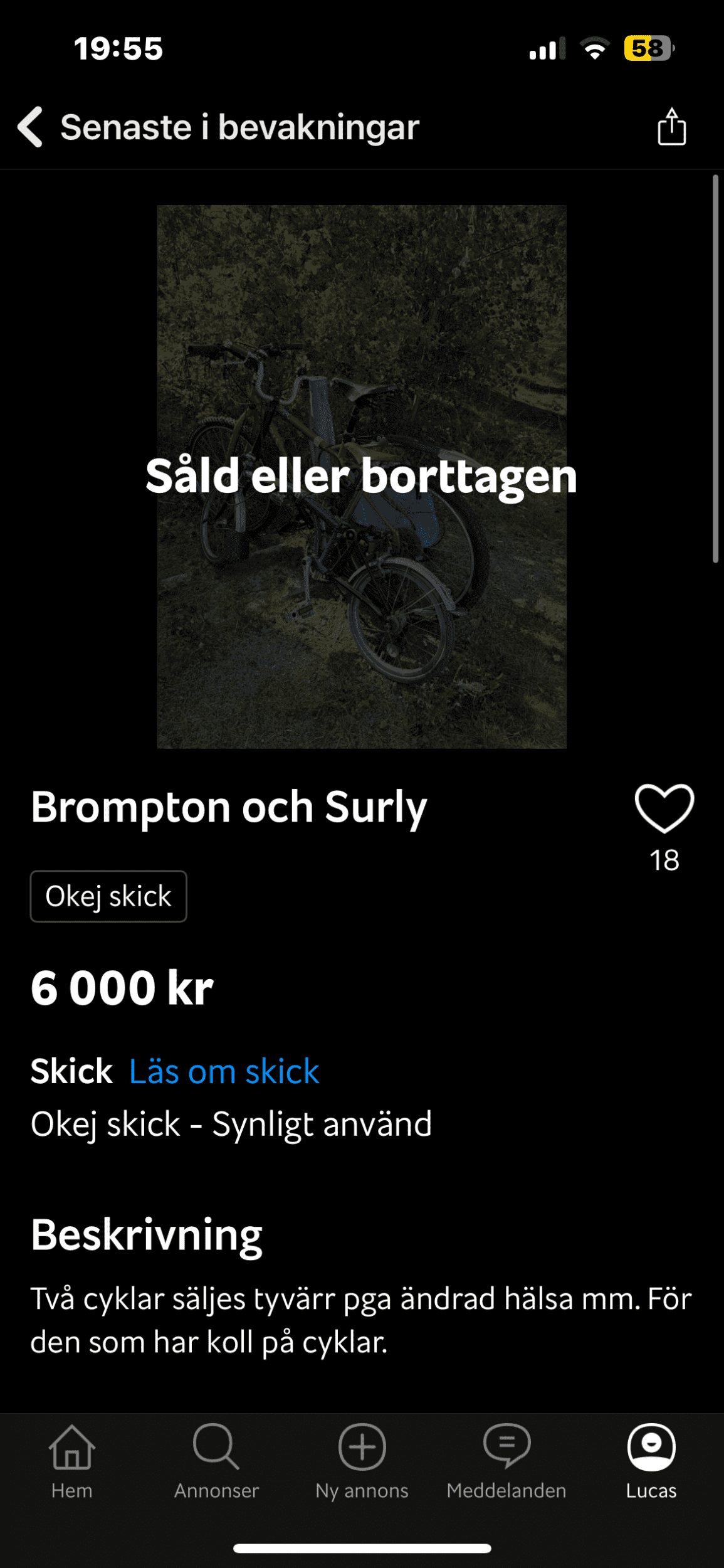Open the sold listing's bicycle photo
The height and width of the screenshot is (1568, 724).
[x=362, y=477]
